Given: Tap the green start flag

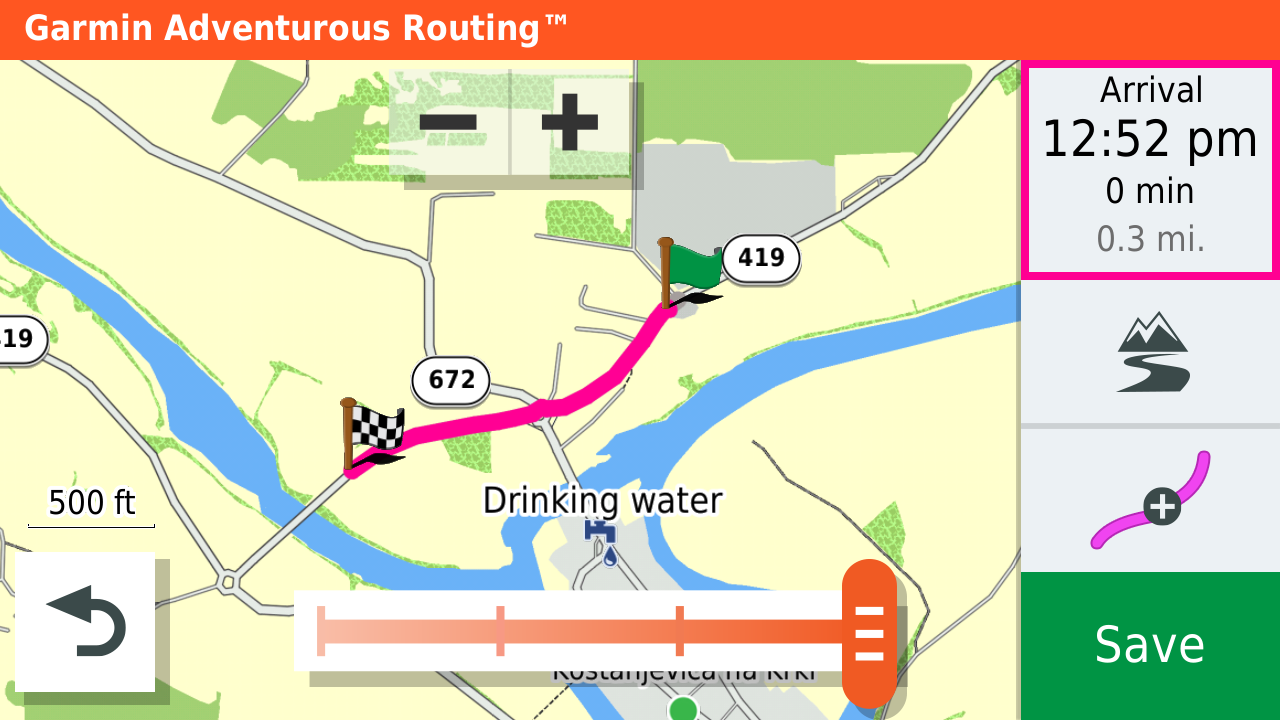Looking at the screenshot, I should [688, 272].
